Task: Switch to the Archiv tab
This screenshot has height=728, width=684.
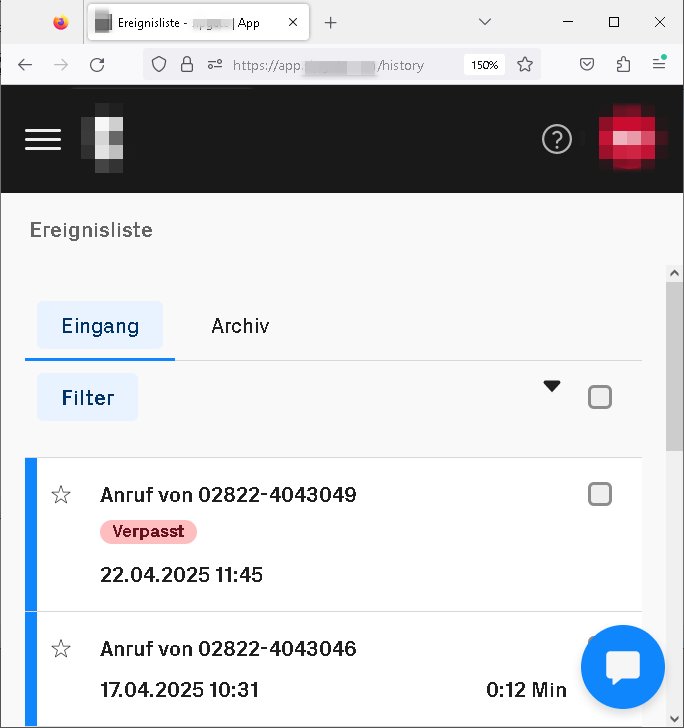Action: point(240,326)
